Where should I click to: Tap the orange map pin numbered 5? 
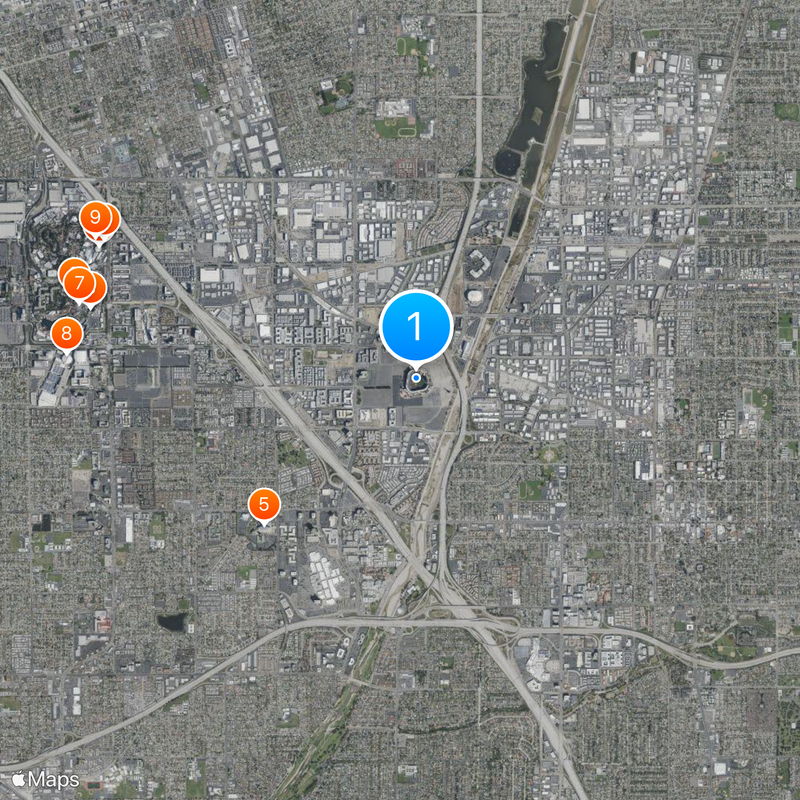(263, 504)
